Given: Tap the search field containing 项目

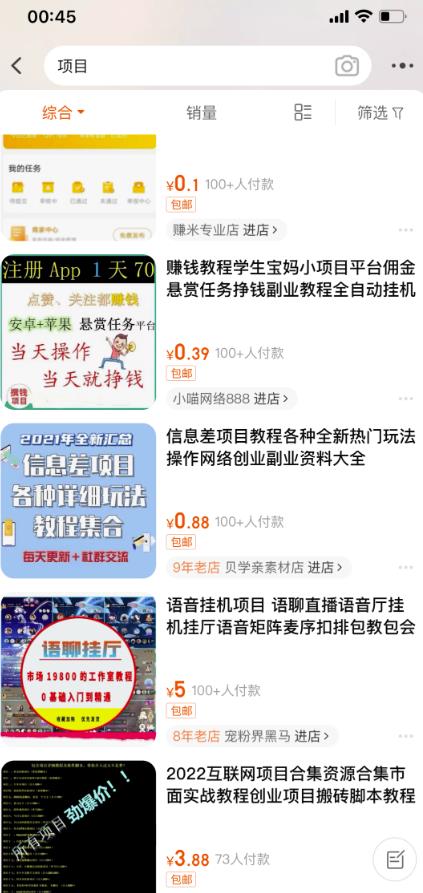Looking at the screenshot, I should (207, 66).
